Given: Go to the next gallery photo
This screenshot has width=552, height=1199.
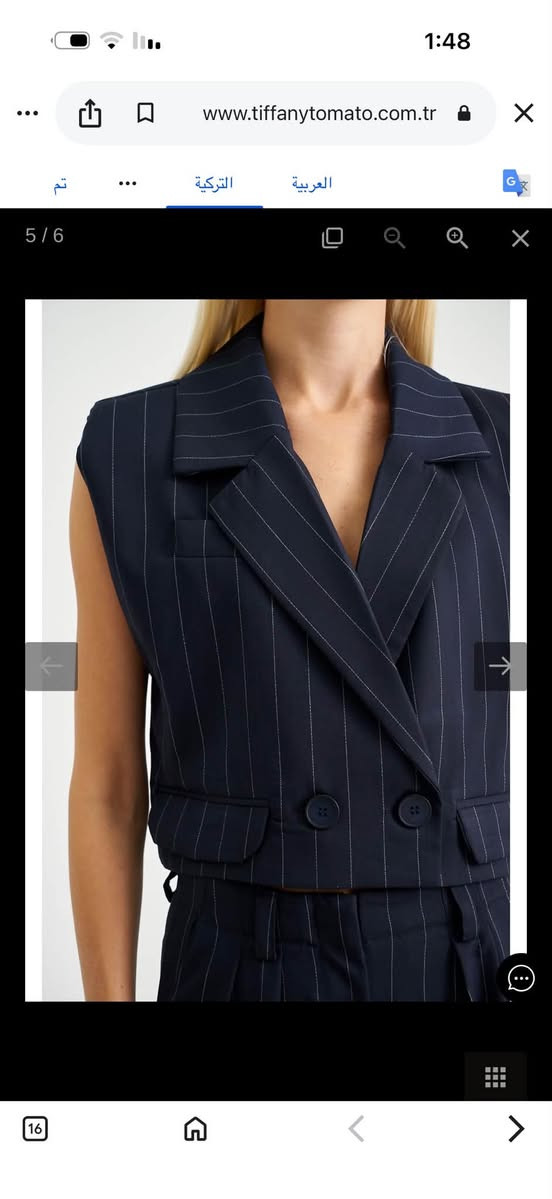Looking at the screenshot, I should [500, 666].
